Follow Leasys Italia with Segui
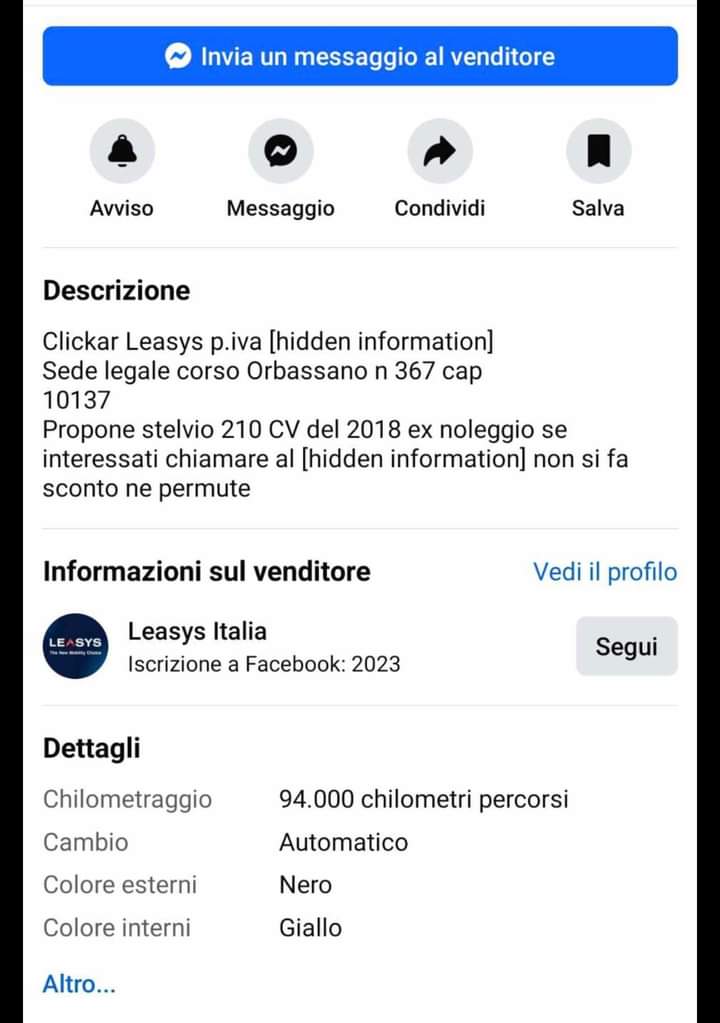The width and height of the screenshot is (720, 1023). click(626, 646)
